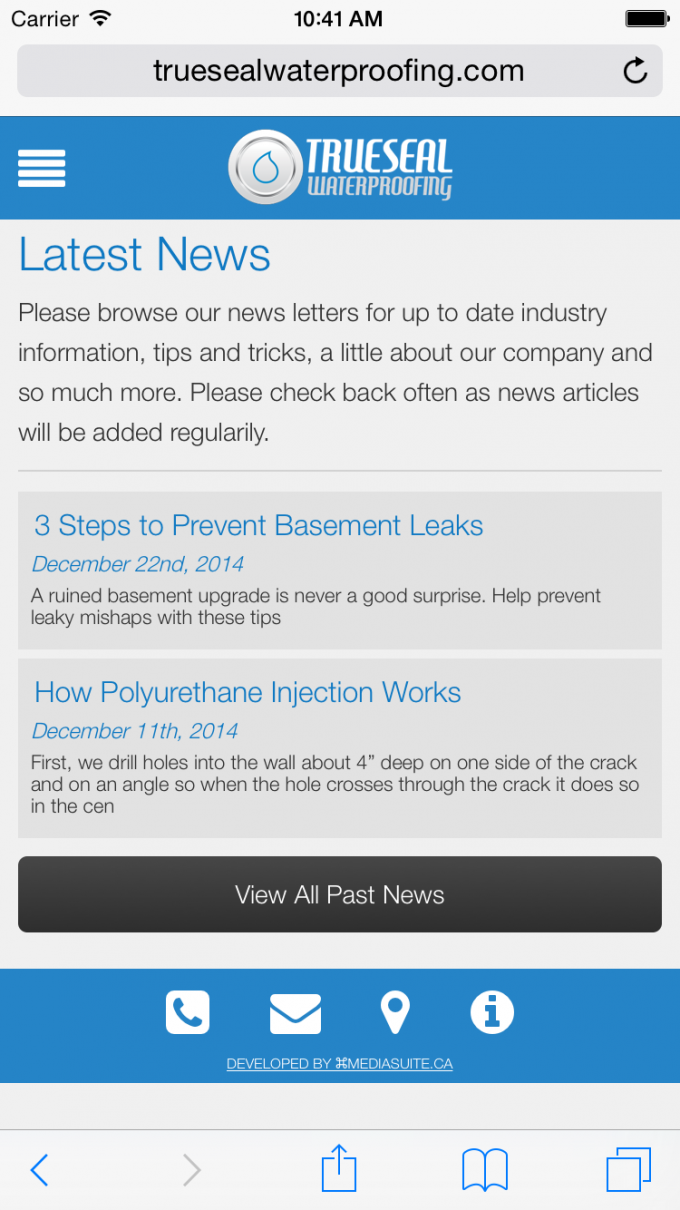680x1210 pixels.
Task: Tap the phone call icon
Action: pyautogui.click(x=188, y=1012)
